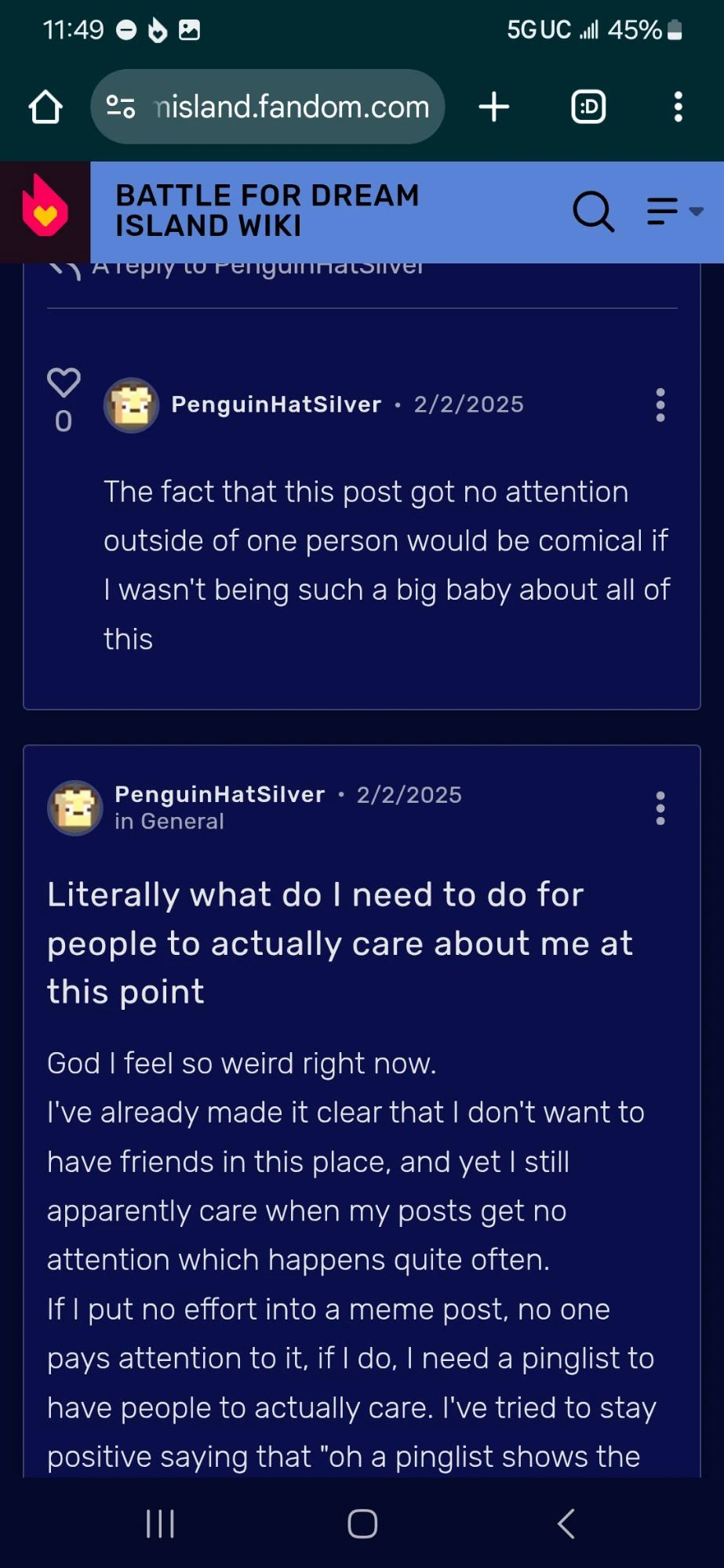Open a new browser tab

(x=494, y=107)
